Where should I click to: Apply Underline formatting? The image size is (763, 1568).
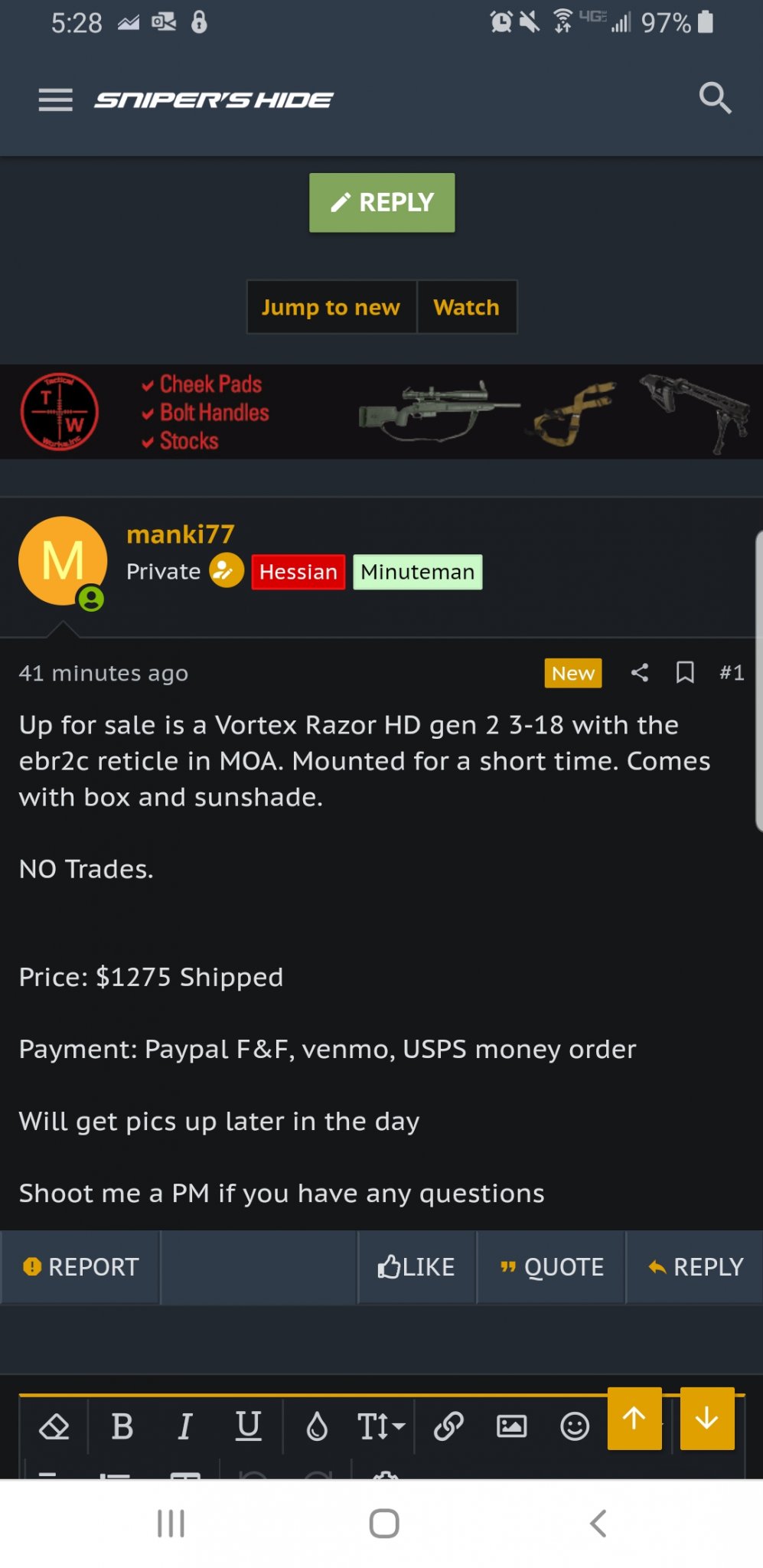pos(248,1426)
